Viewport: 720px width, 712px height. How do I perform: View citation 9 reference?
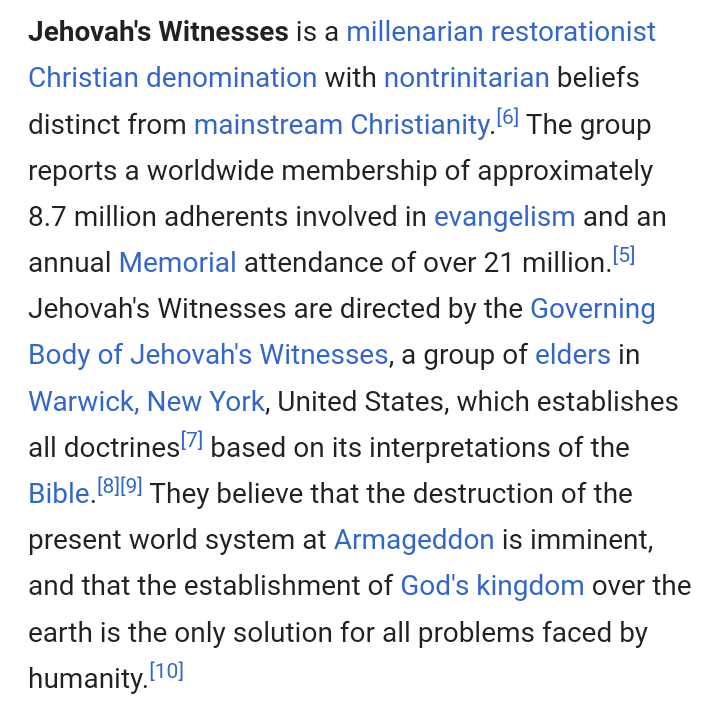click(132, 487)
